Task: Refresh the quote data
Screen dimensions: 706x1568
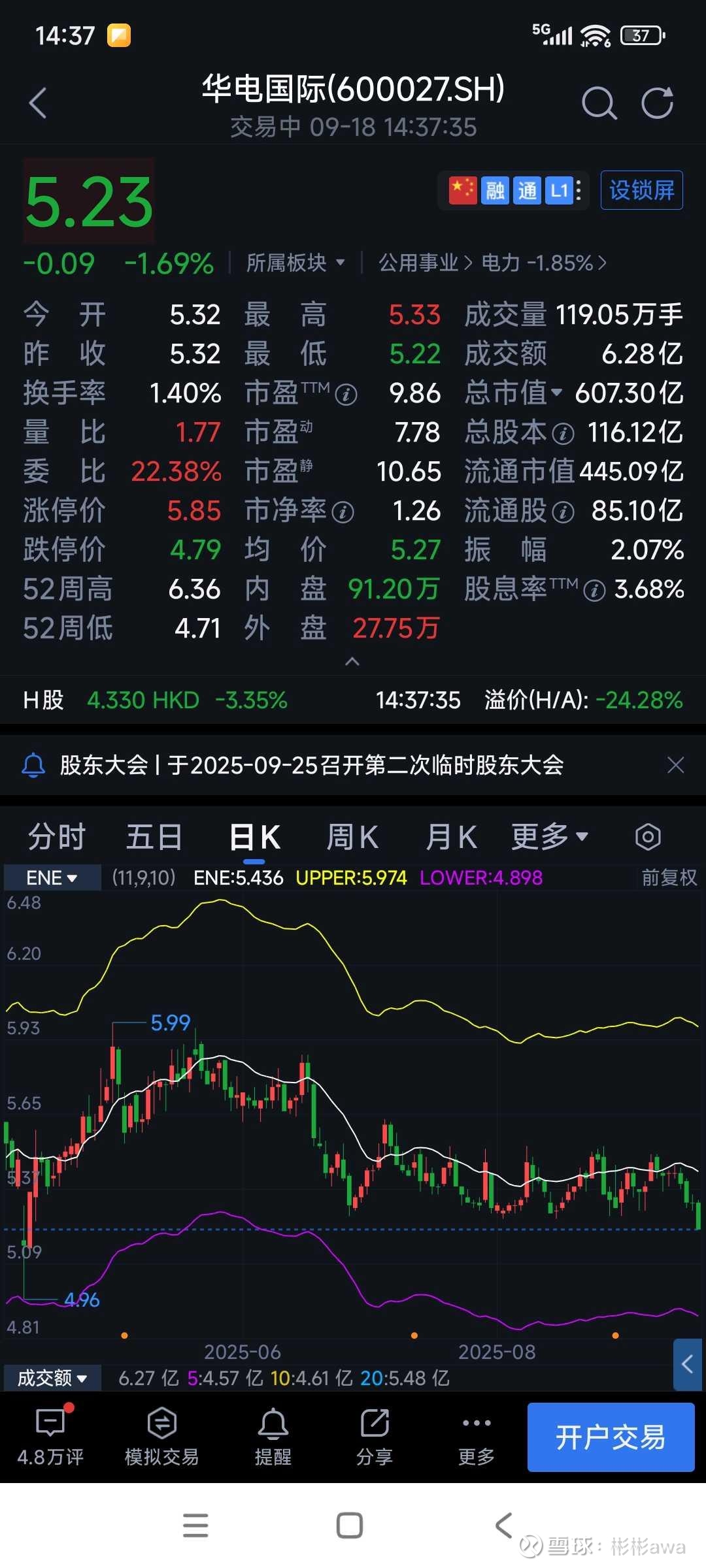Action: click(657, 103)
